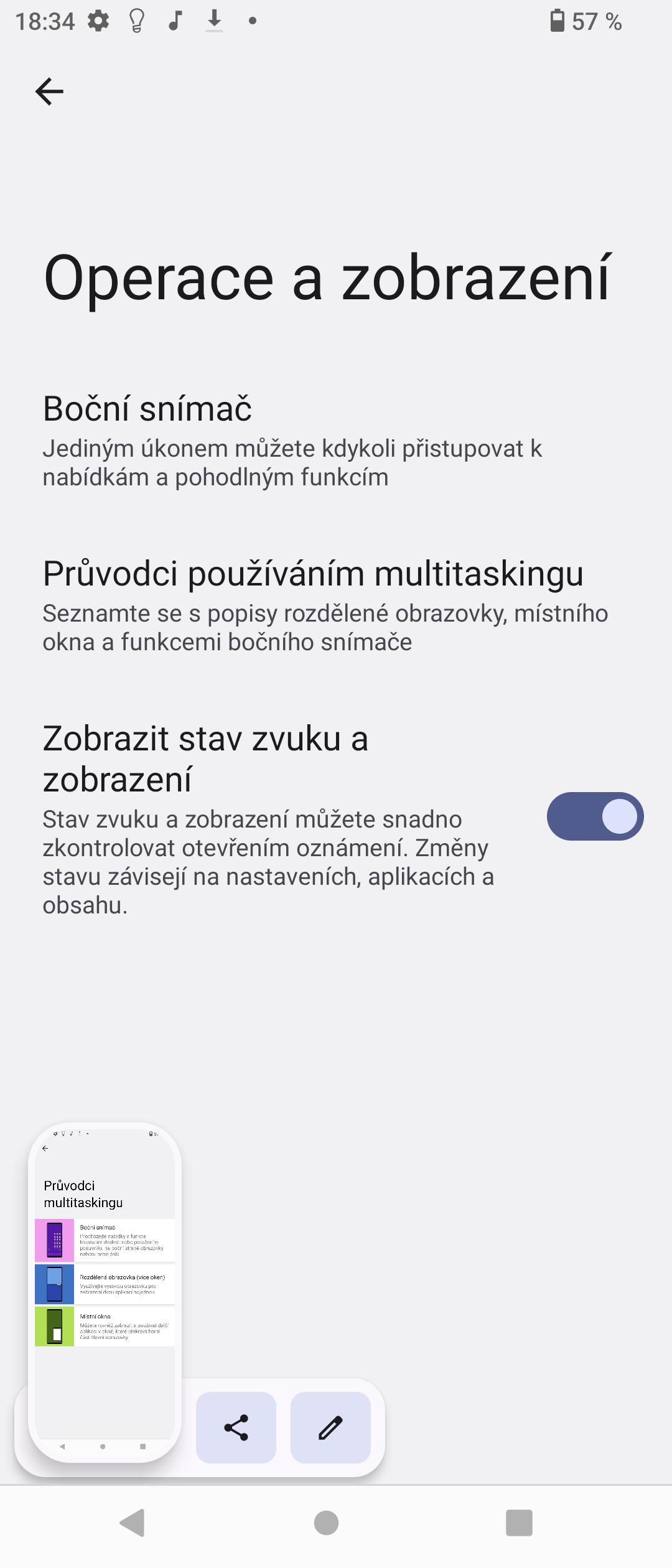Open recent apps from navigation bar
This screenshot has height=1568, width=672.
[519, 1523]
